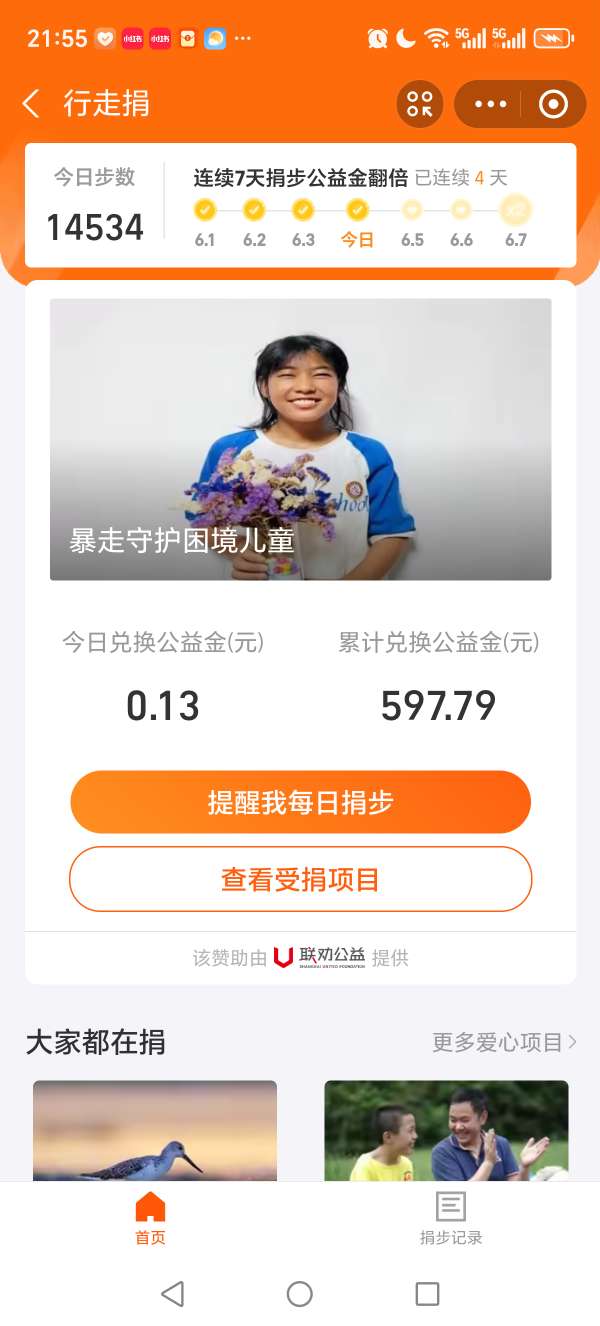
Task: Open the mini-program shortcut grid icon
Action: coord(420,104)
